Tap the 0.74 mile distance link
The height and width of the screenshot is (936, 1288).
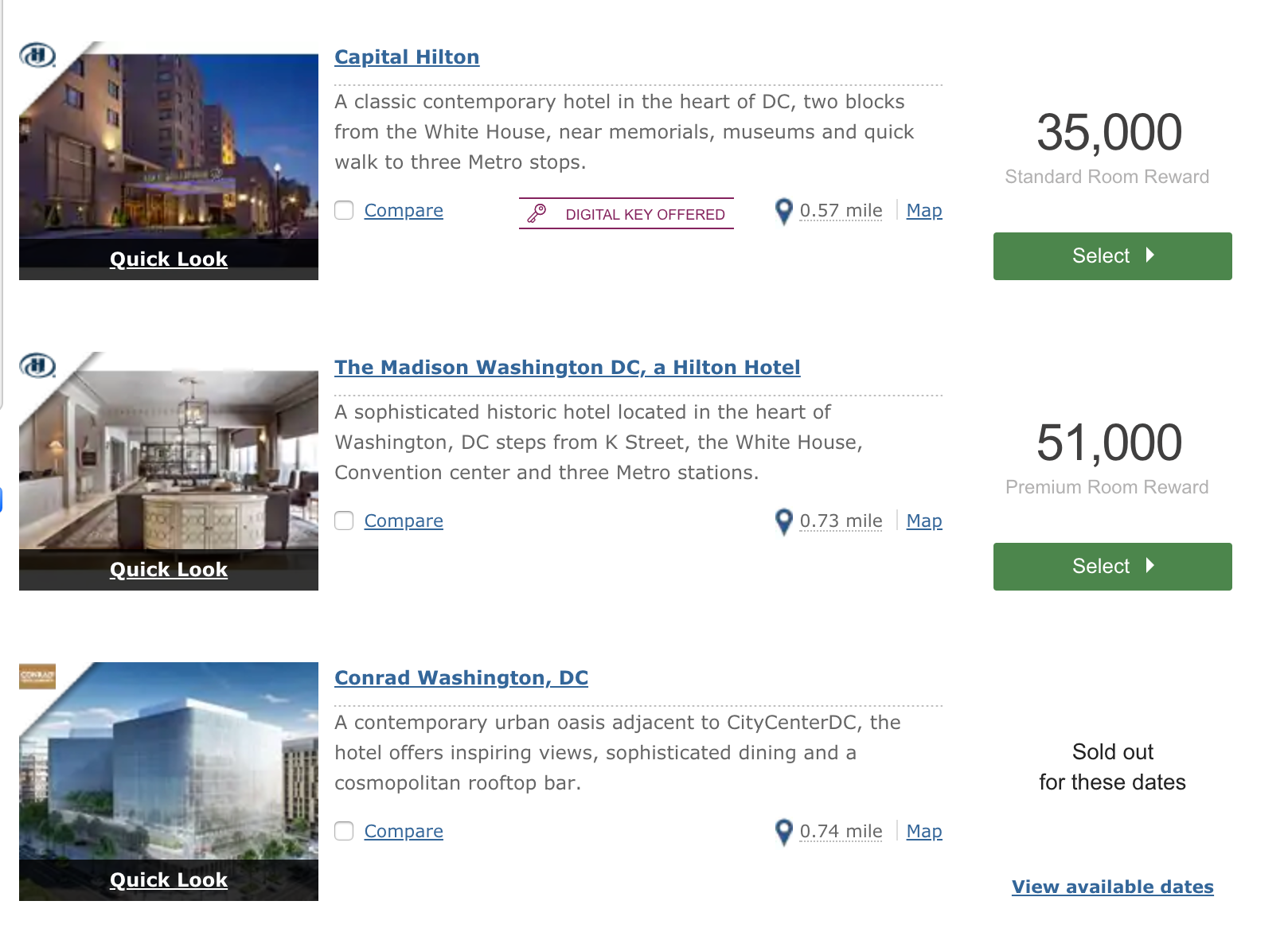click(841, 831)
